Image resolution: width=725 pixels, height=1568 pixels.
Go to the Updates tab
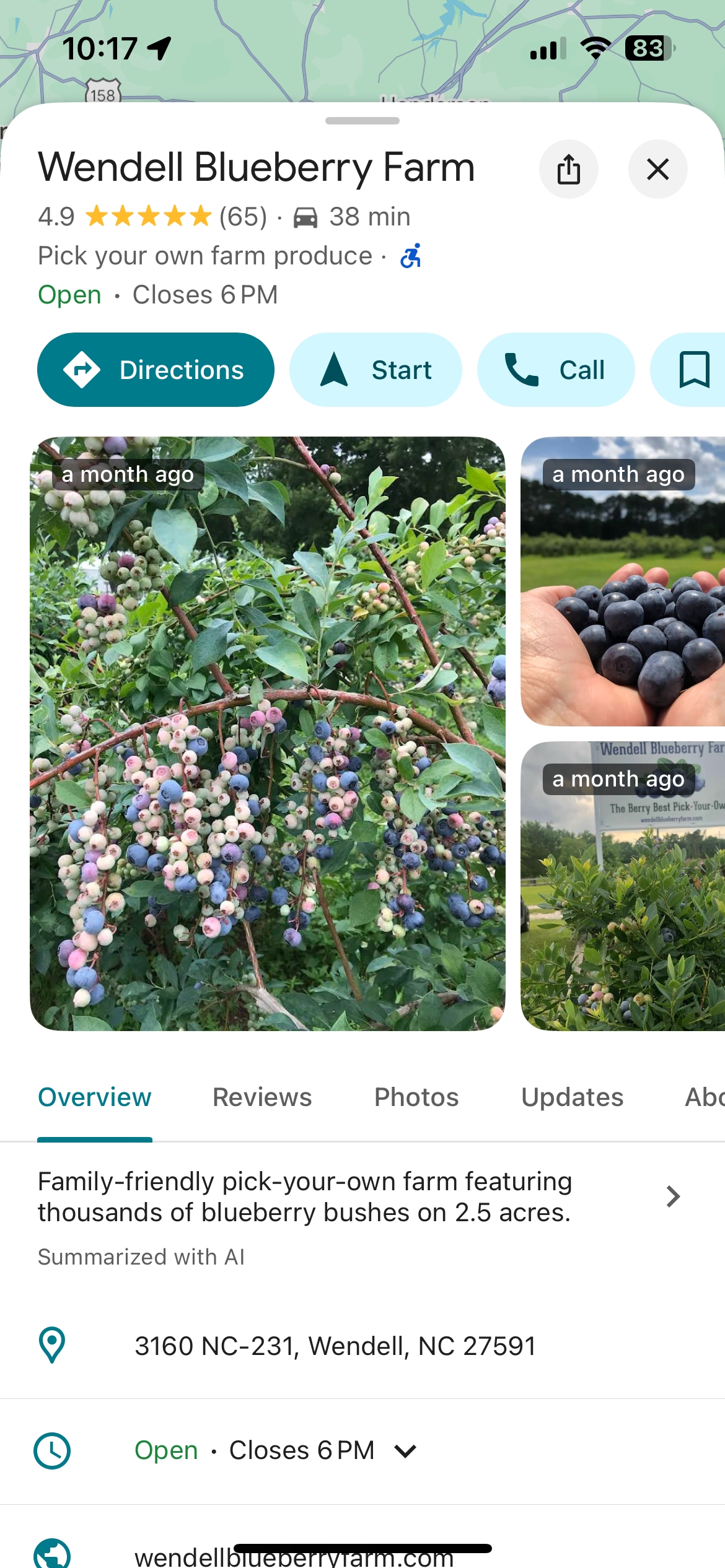point(572,1097)
